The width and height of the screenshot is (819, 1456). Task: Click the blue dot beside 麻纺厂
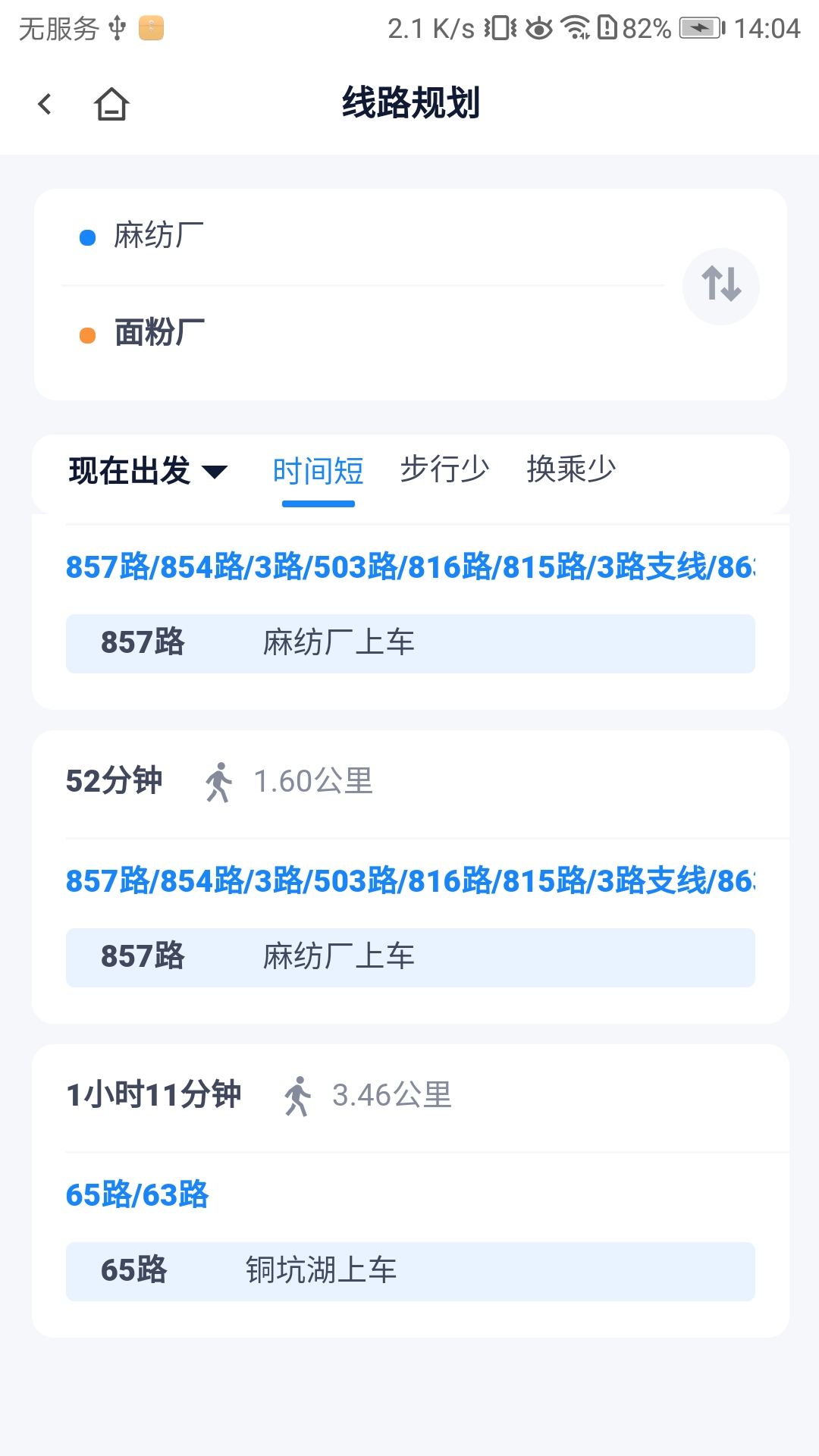coord(87,237)
